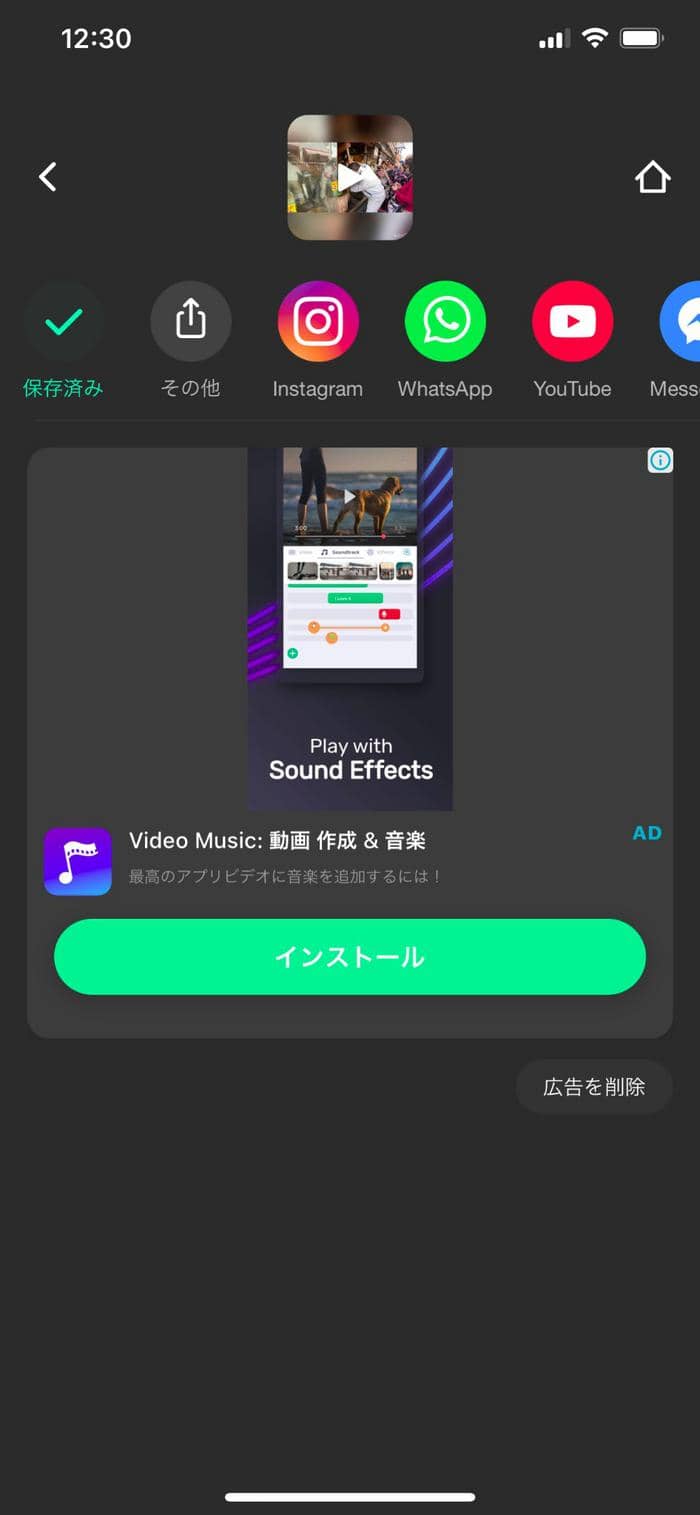Tap the 保存済み saved checkmark

(63, 322)
